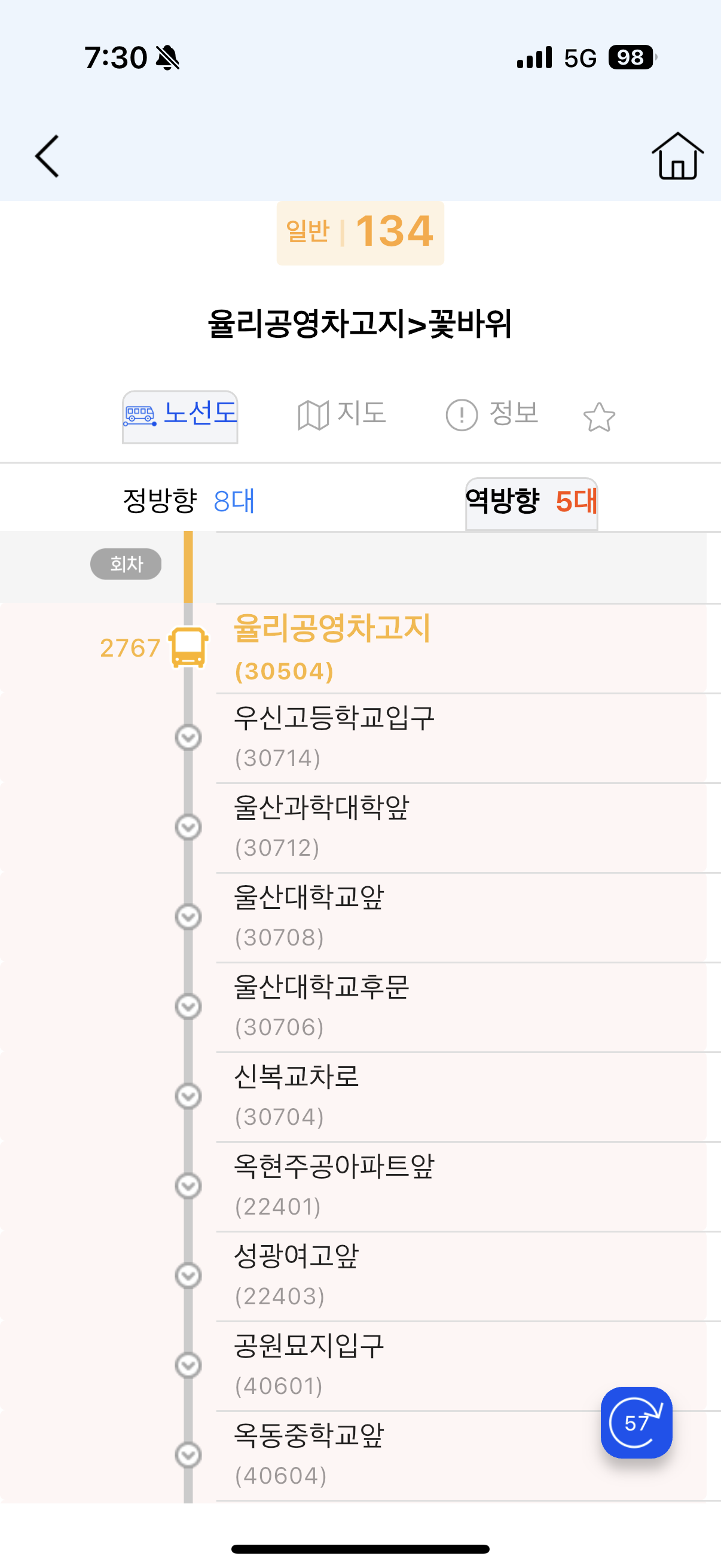Switch to the 노선도 tab
Viewport: 721px width, 1568px height.
pos(180,416)
